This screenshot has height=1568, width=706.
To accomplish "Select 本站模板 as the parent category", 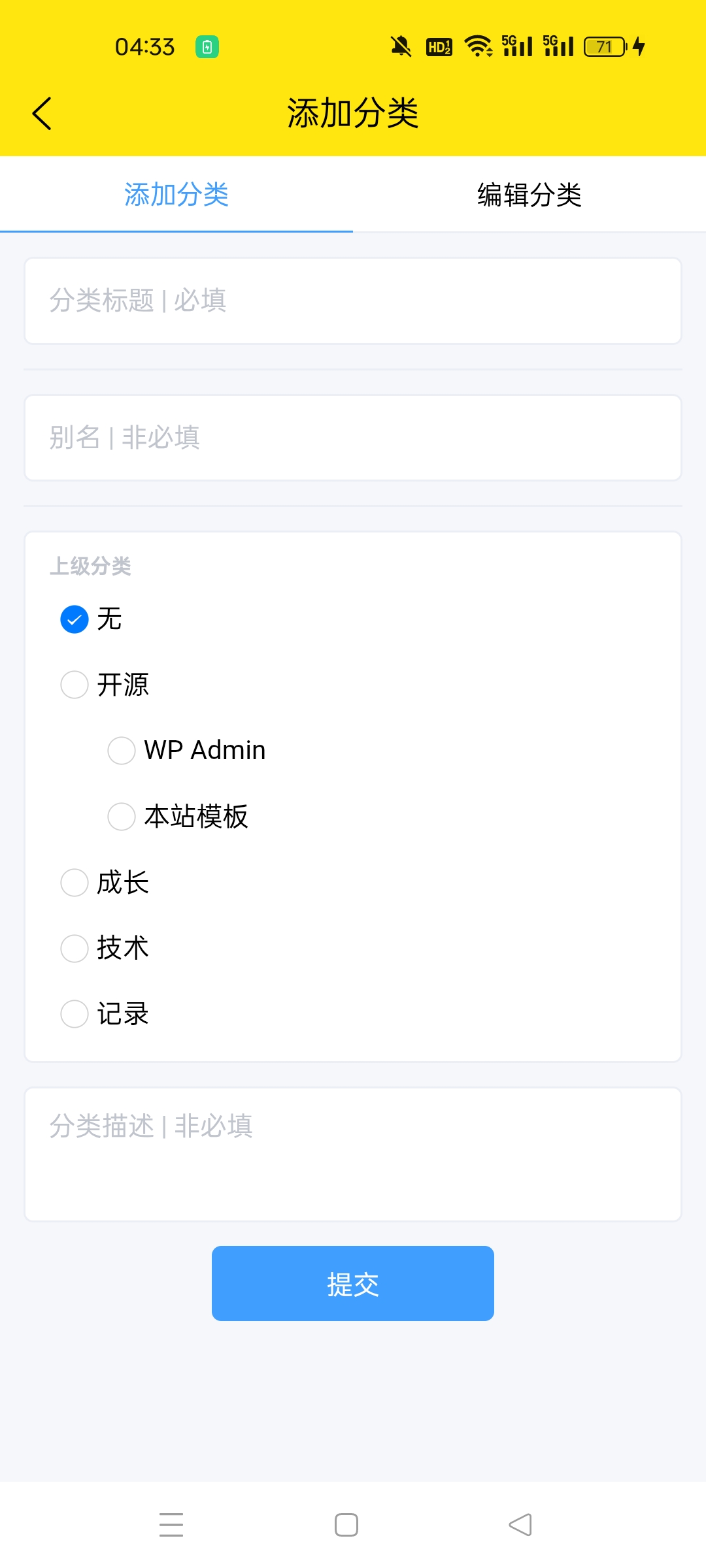I will (121, 817).
